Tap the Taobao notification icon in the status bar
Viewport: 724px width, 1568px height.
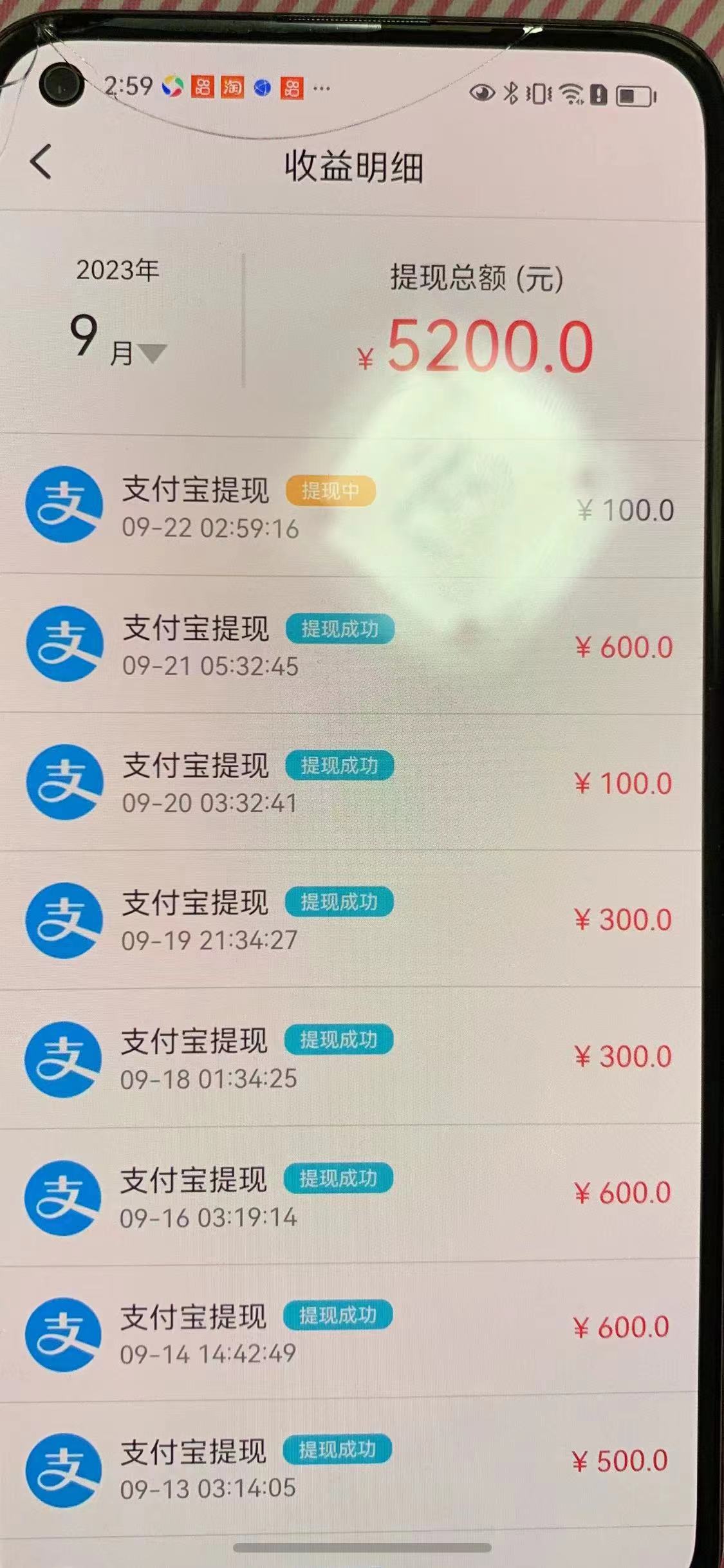tap(232, 86)
